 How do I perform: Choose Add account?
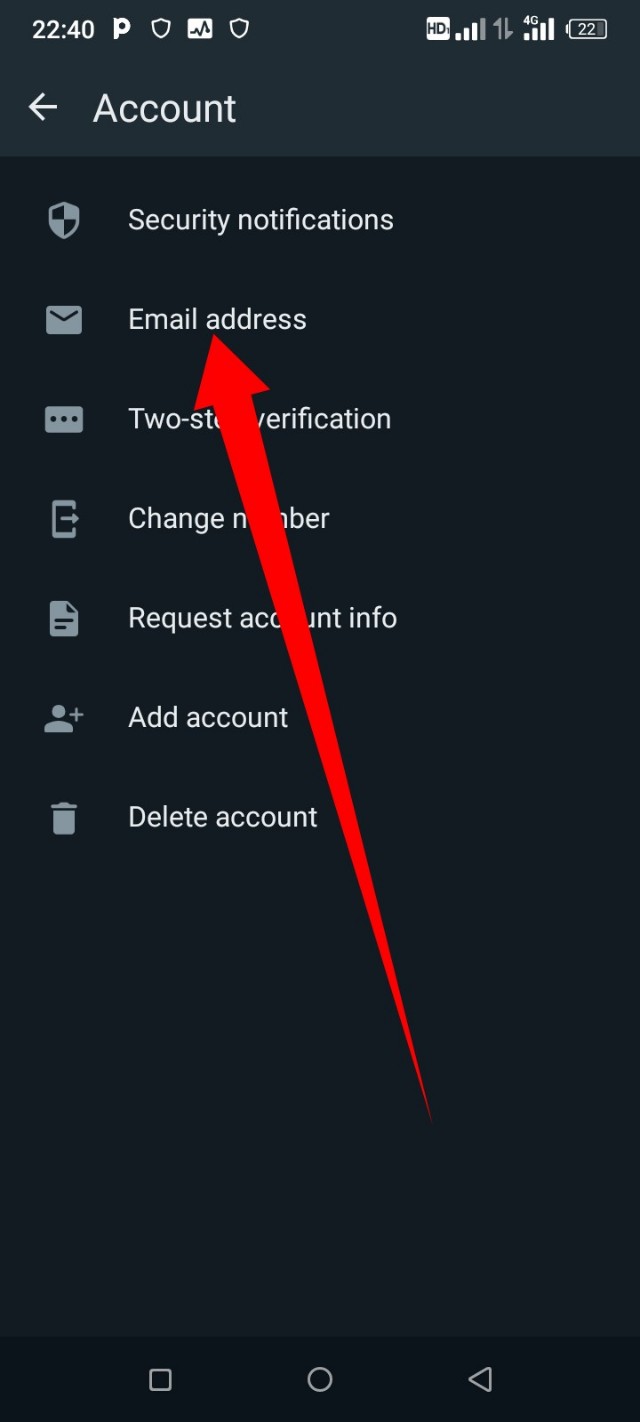[208, 717]
